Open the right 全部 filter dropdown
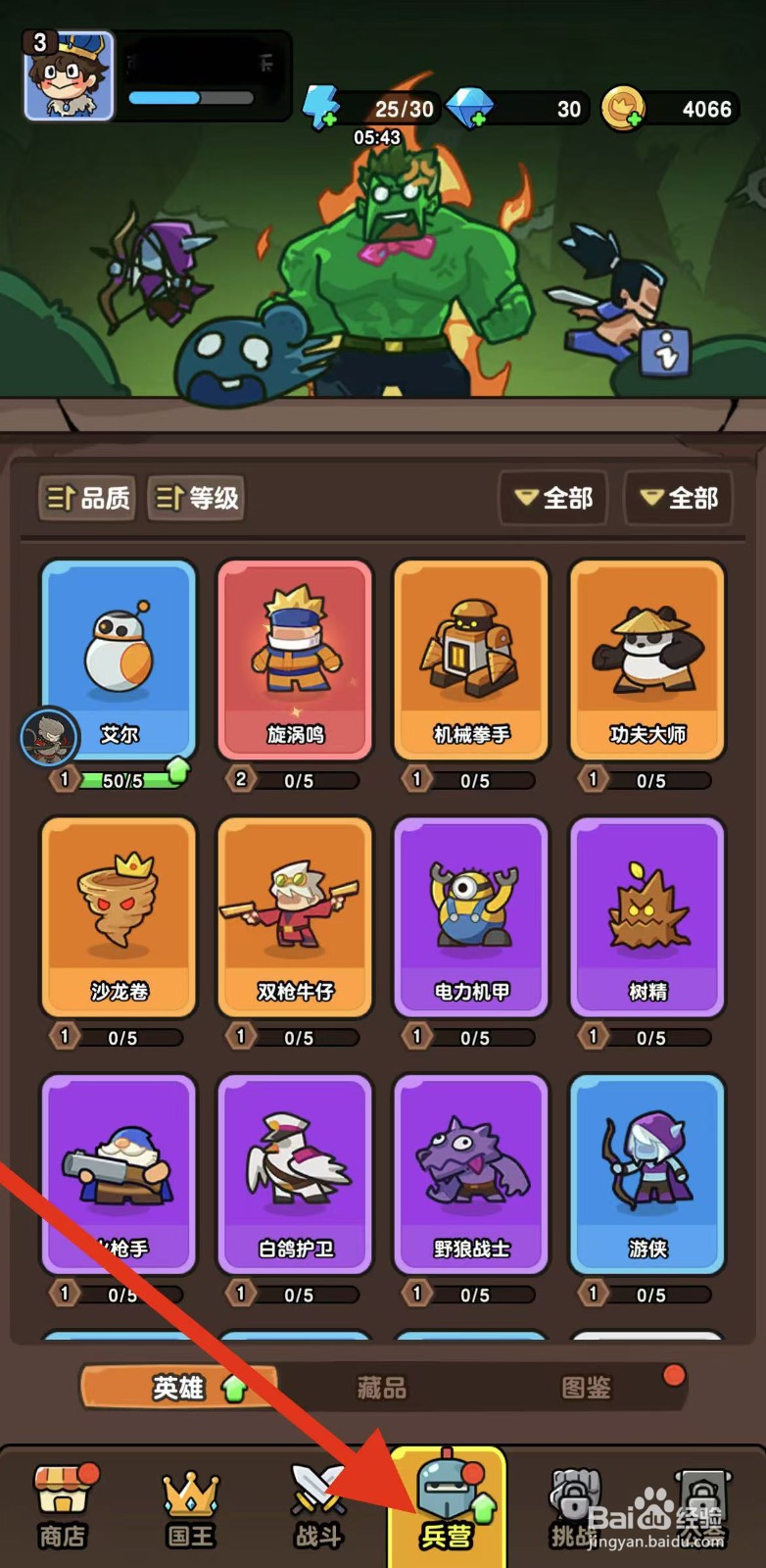Image resolution: width=766 pixels, height=1568 pixels. [679, 499]
